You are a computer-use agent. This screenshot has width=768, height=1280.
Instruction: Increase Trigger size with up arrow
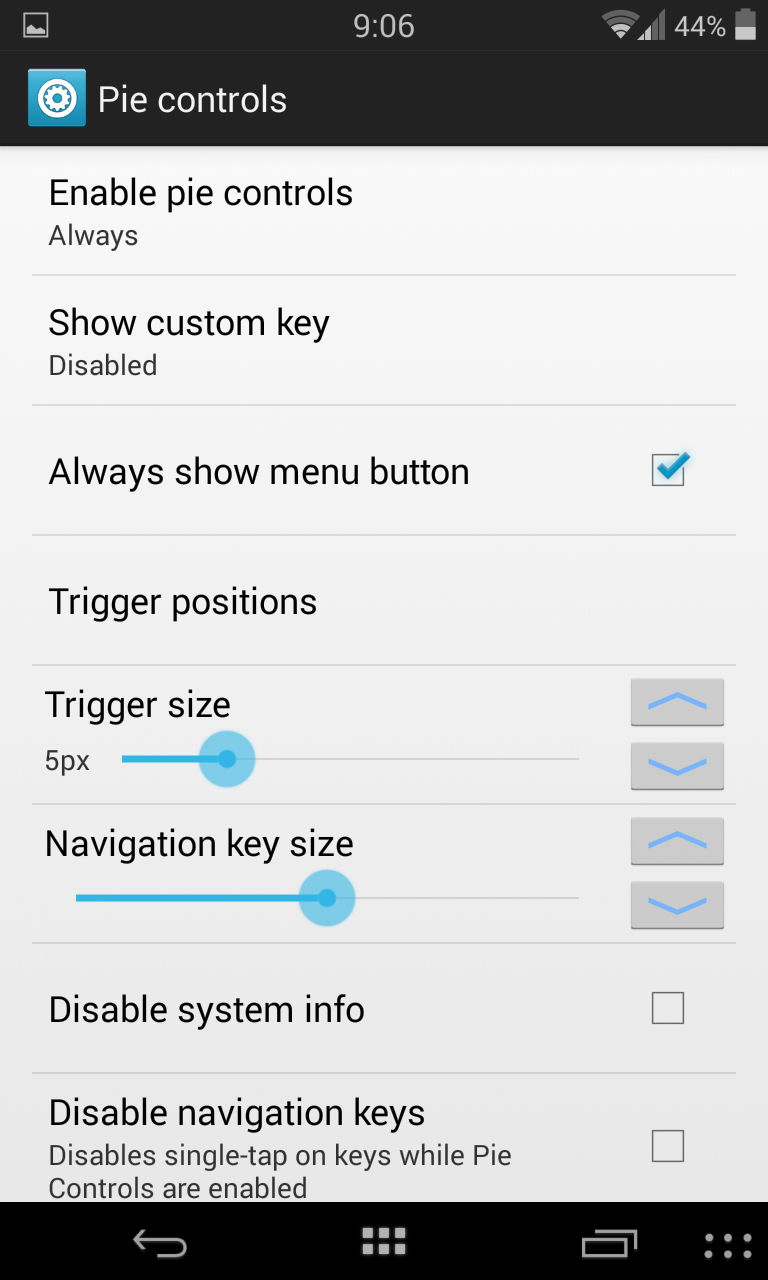[x=677, y=702]
